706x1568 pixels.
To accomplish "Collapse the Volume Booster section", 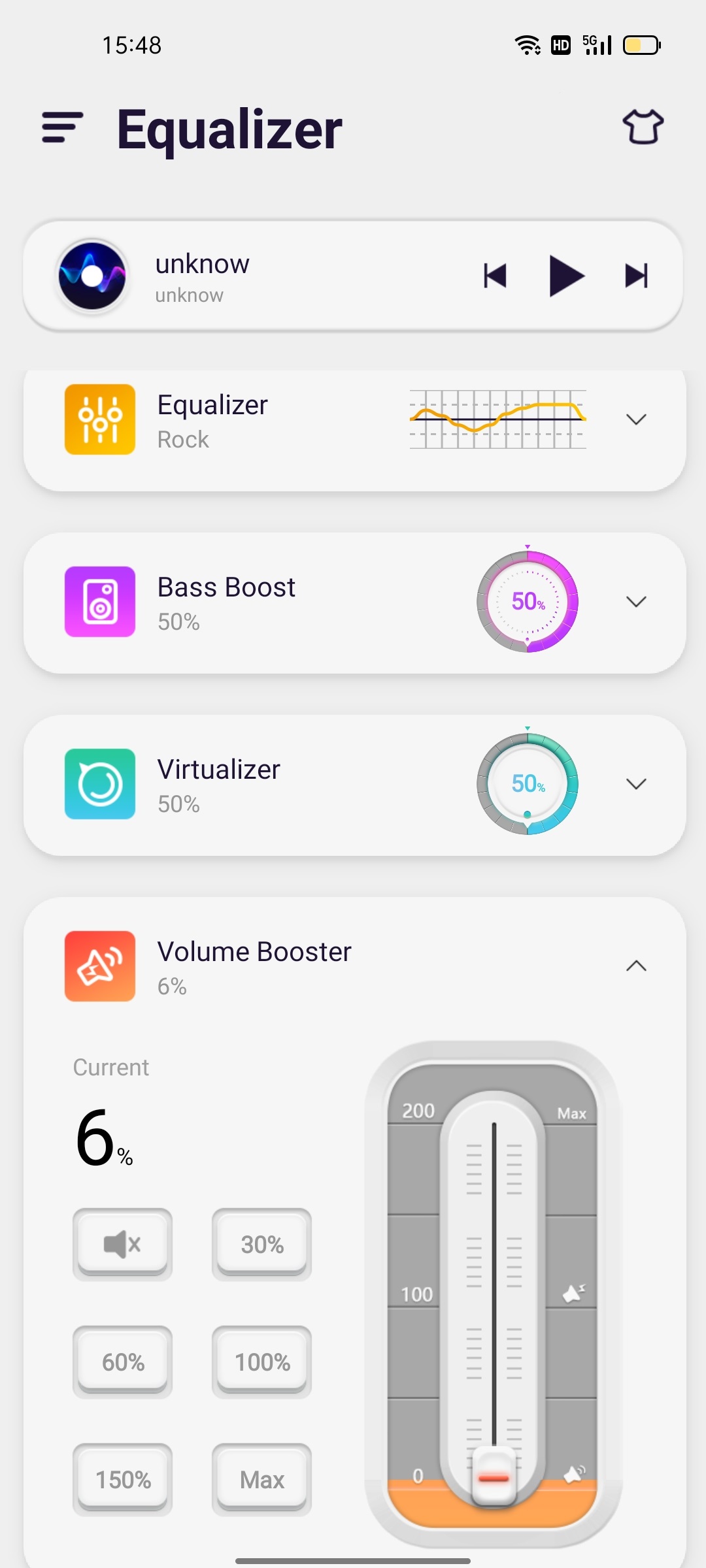I will [636, 966].
